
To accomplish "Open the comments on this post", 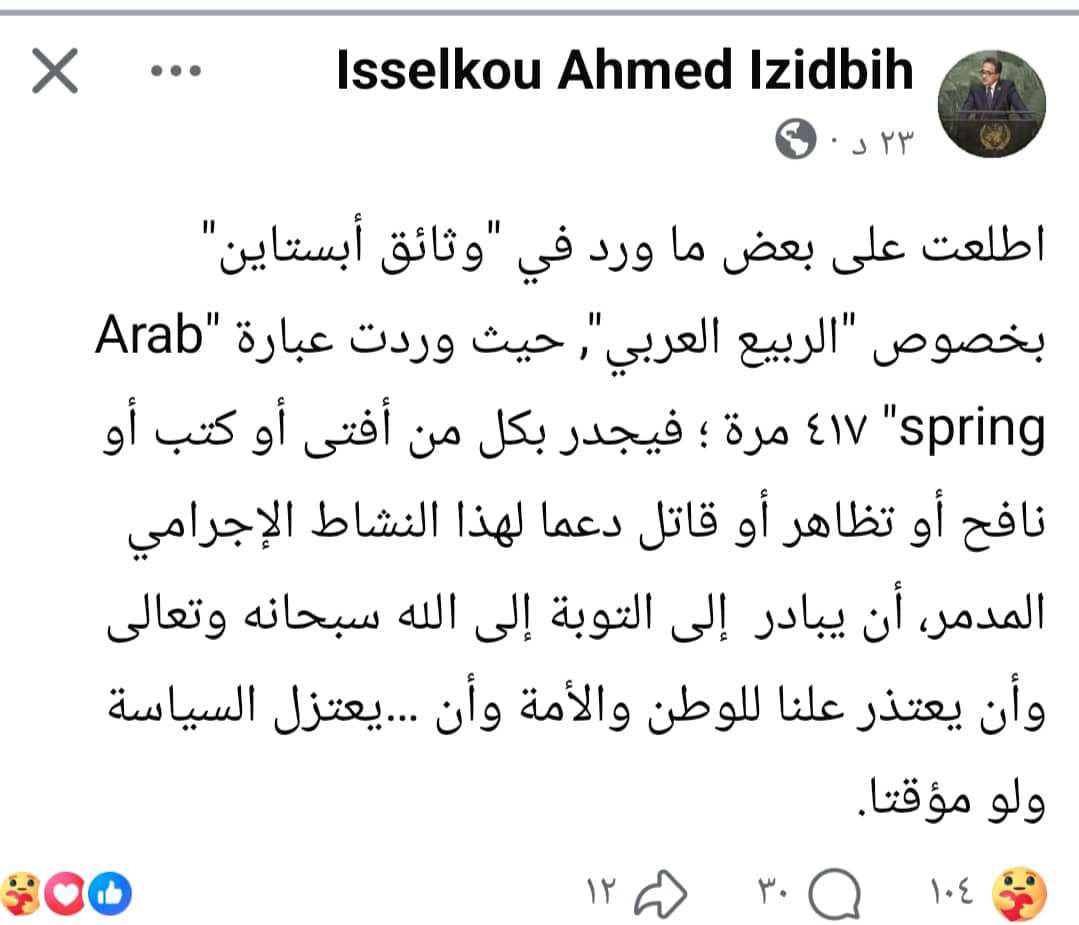I will pos(834,888).
